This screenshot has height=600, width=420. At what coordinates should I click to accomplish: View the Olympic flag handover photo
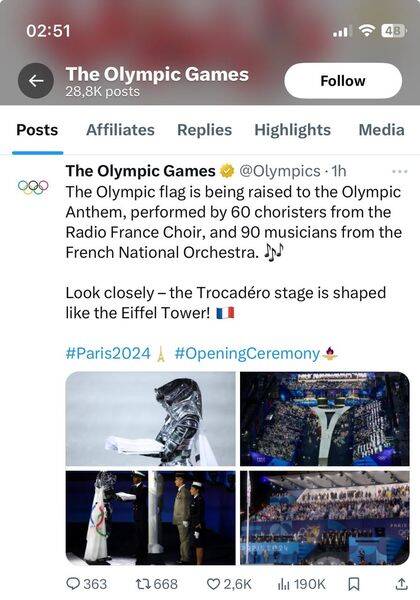click(151, 518)
